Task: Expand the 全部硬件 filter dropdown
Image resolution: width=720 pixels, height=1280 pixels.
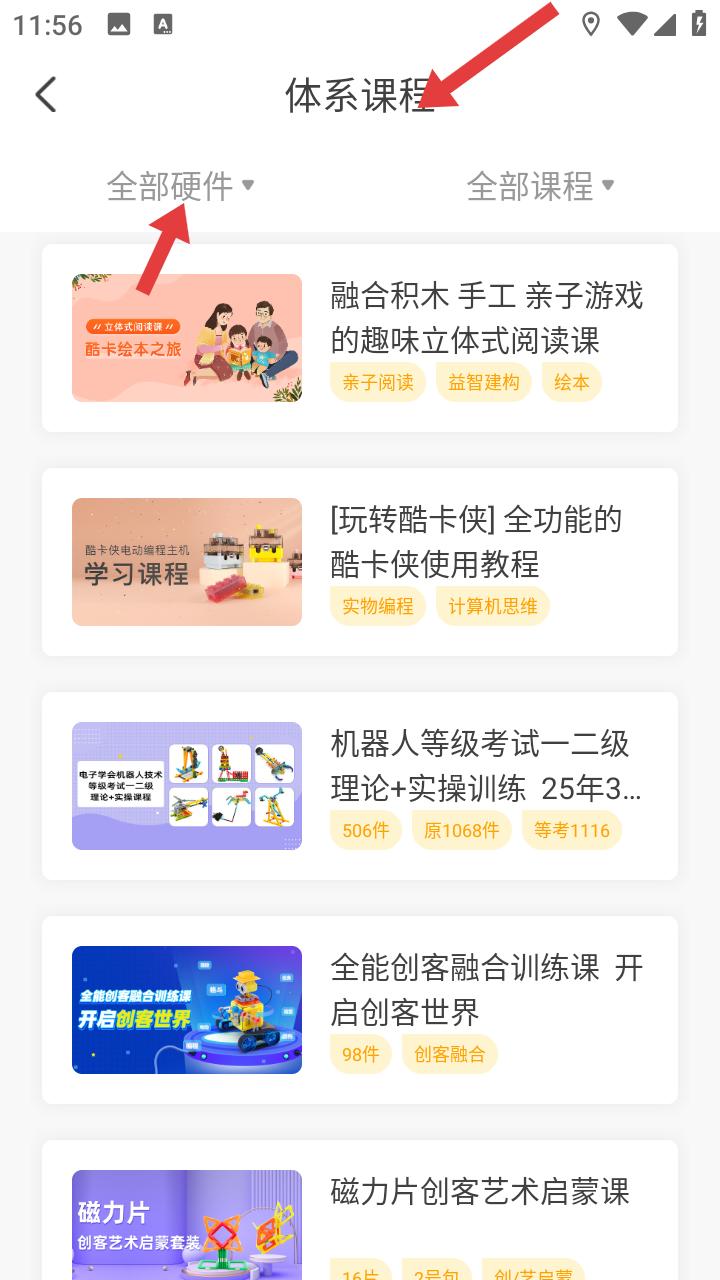Action: [x=180, y=186]
